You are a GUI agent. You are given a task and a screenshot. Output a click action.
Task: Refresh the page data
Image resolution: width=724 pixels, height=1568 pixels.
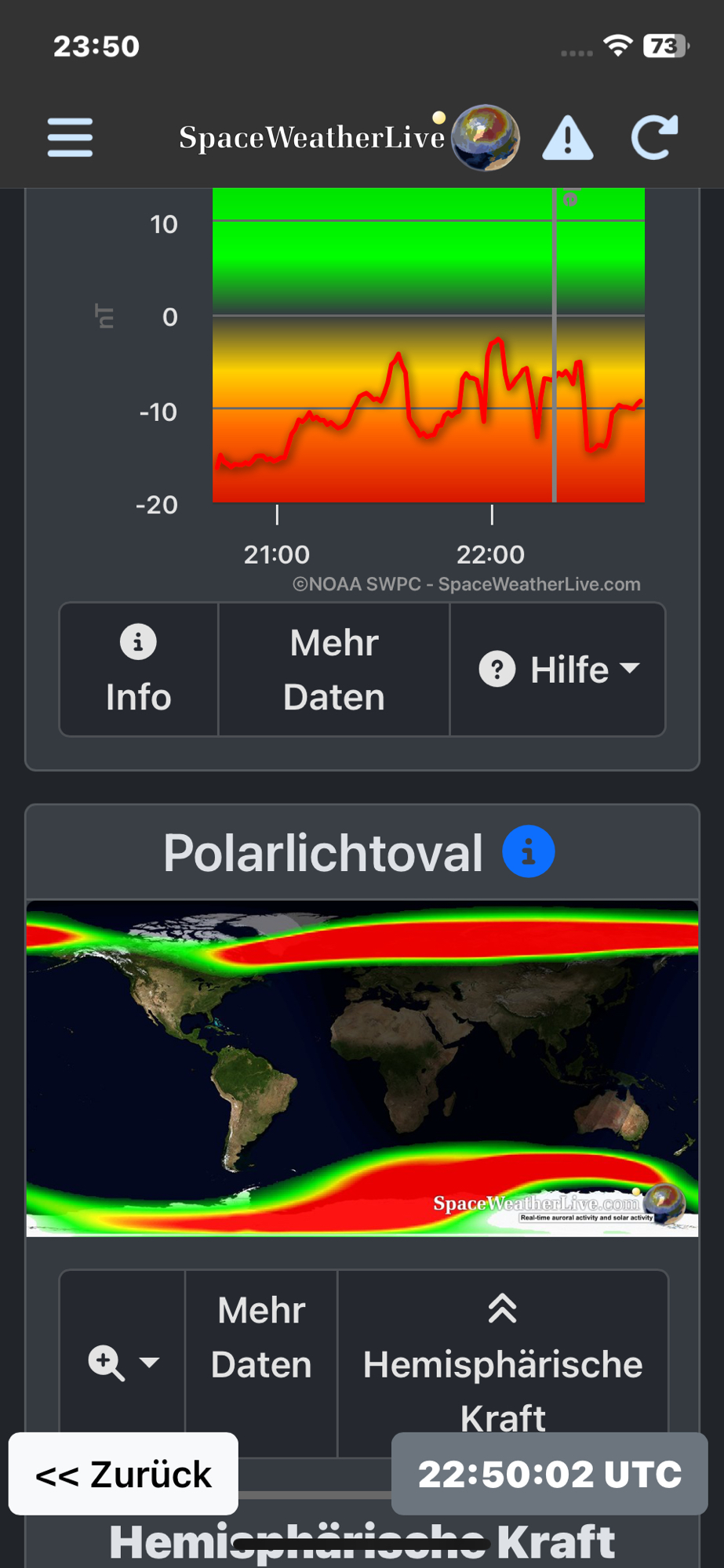[654, 137]
